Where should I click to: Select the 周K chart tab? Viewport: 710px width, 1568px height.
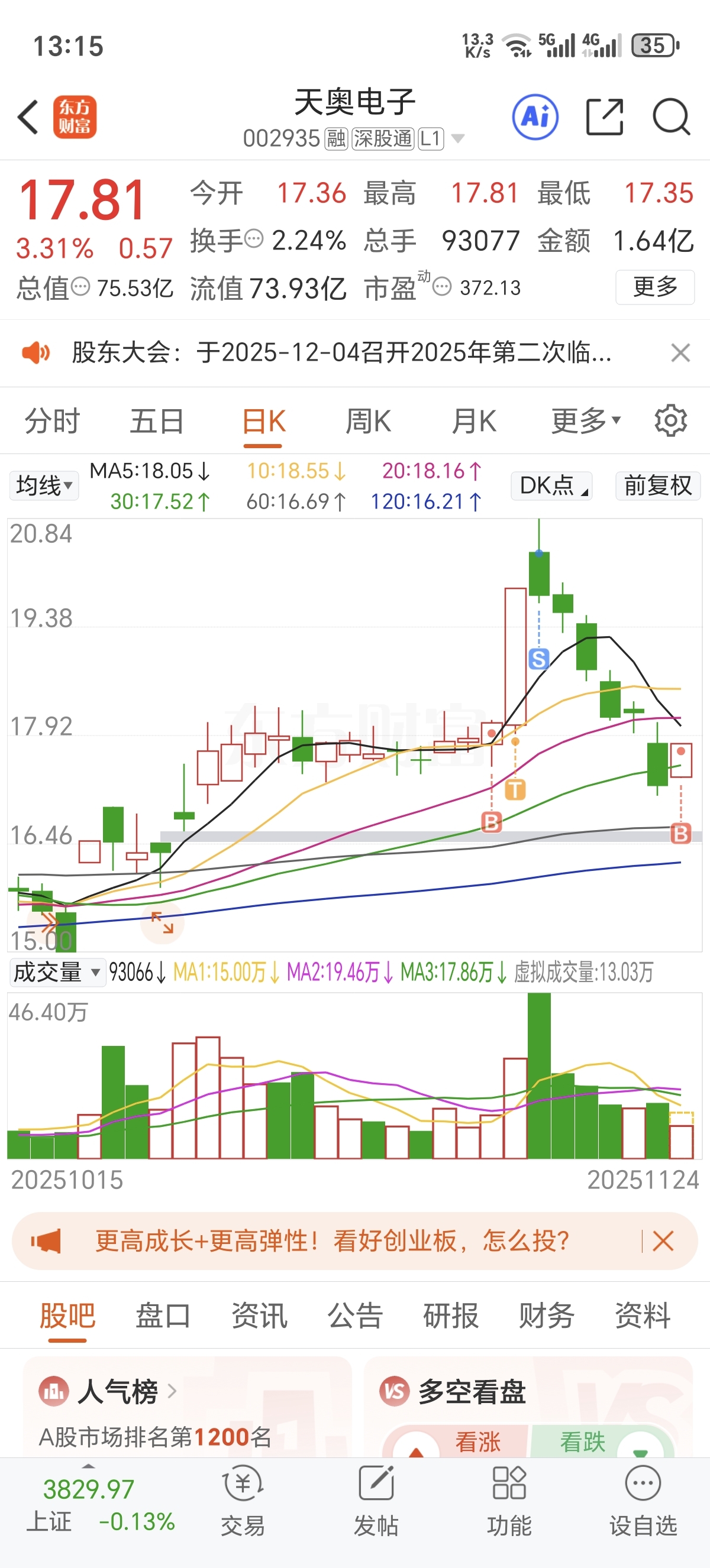coord(368,421)
